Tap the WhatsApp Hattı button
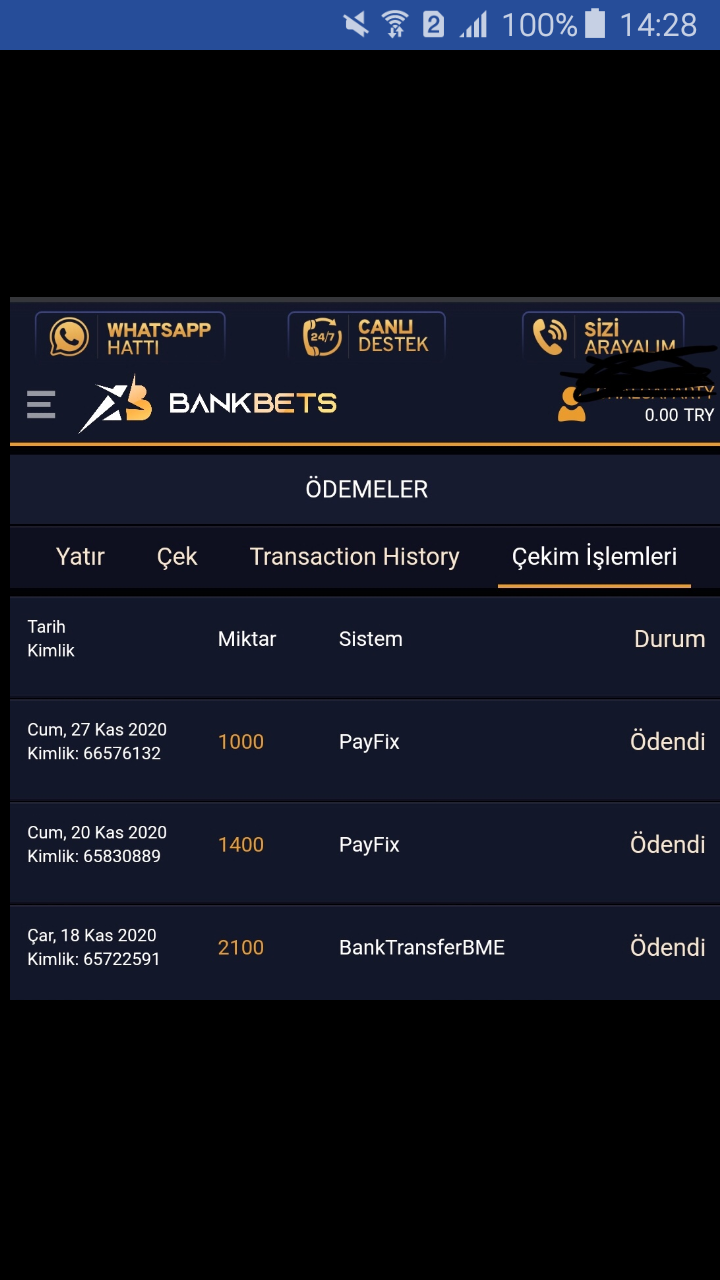 click(130, 337)
